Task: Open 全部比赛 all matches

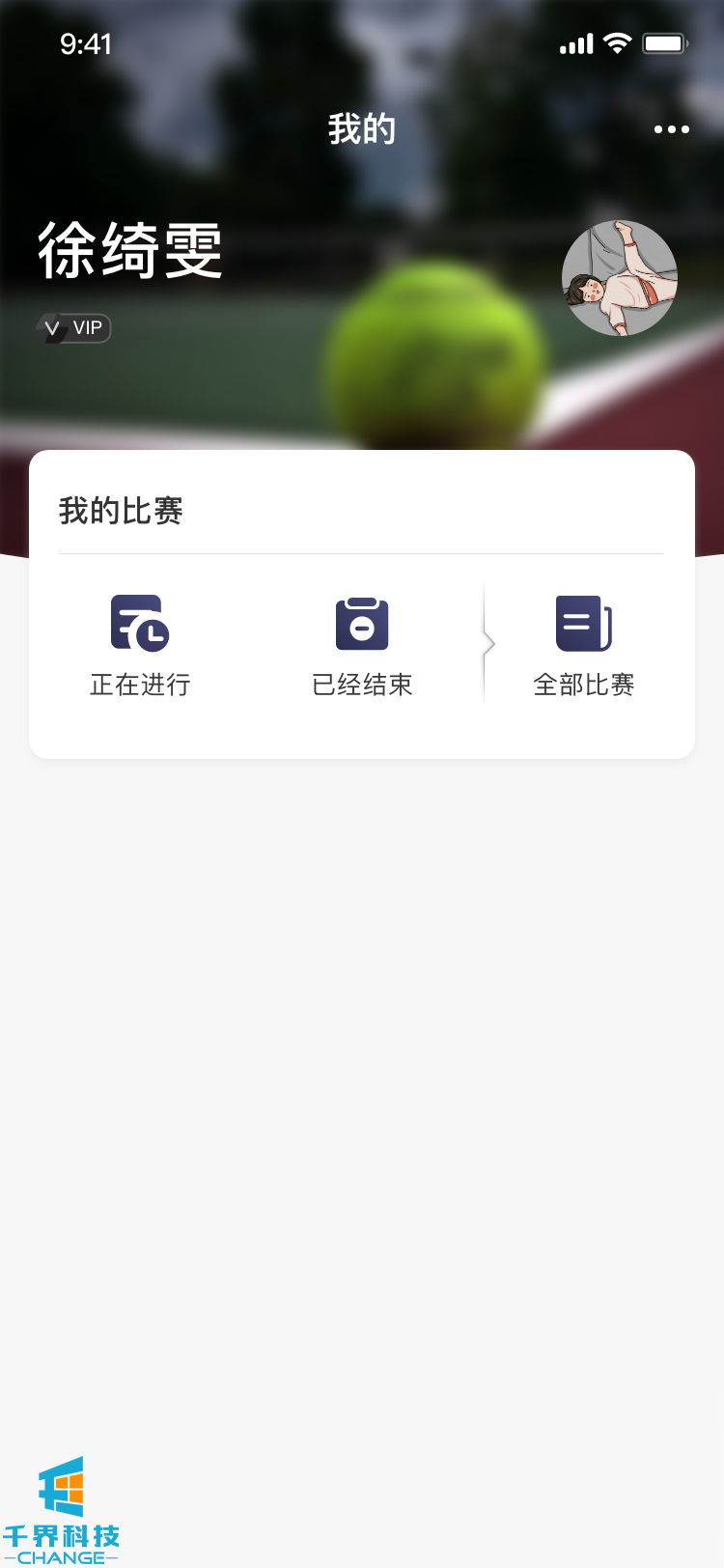Action: (x=584, y=645)
